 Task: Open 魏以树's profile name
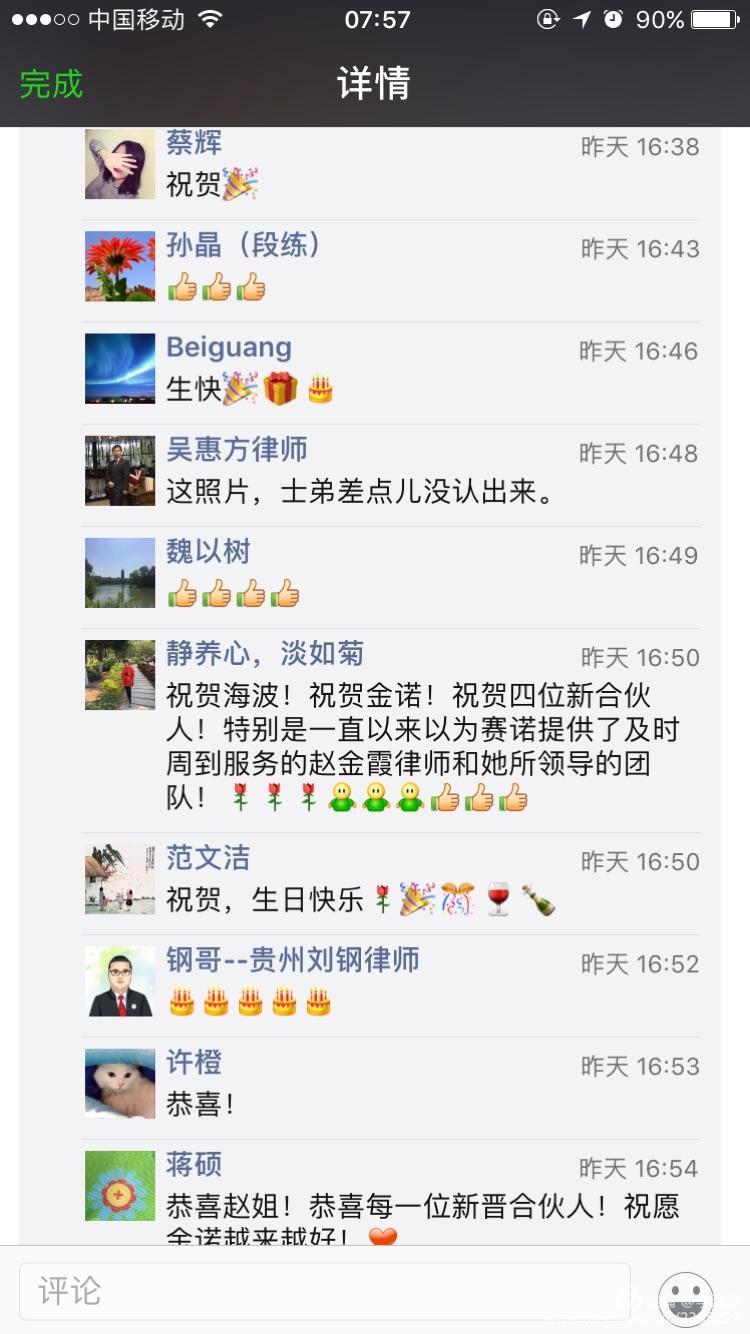pyautogui.click(x=208, y=551)
